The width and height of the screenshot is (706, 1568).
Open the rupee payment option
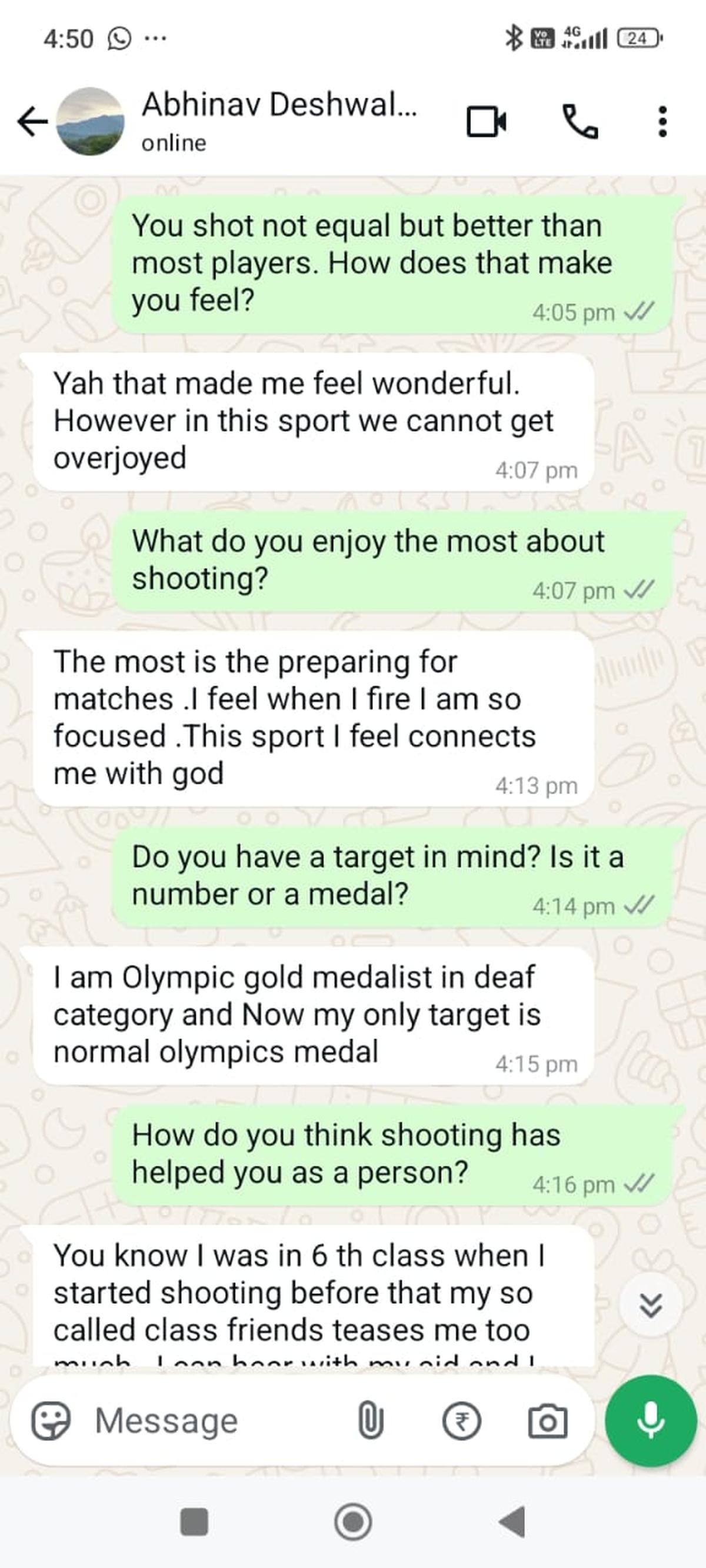461,1422
